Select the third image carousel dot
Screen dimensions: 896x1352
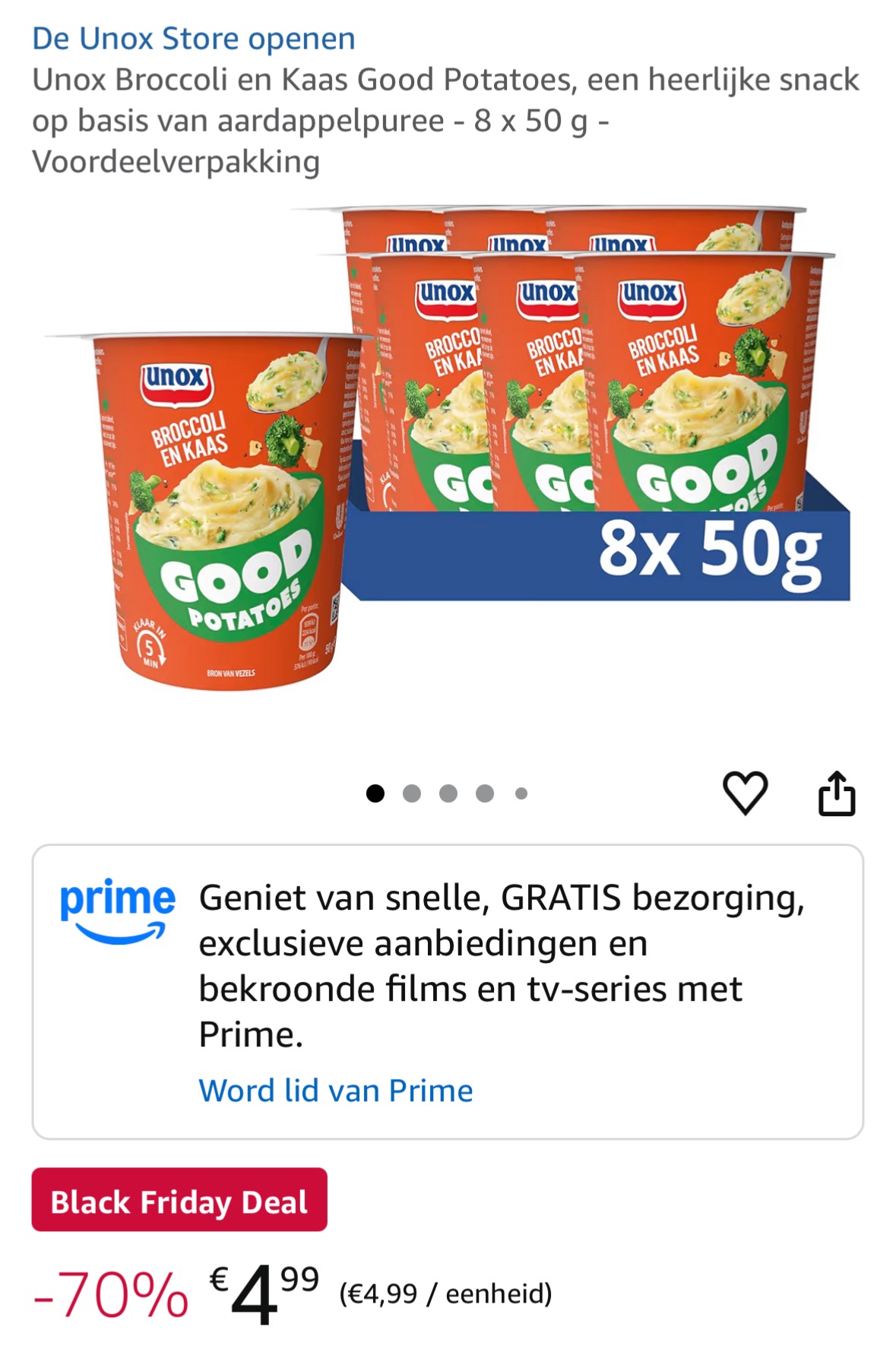(448, 793)
